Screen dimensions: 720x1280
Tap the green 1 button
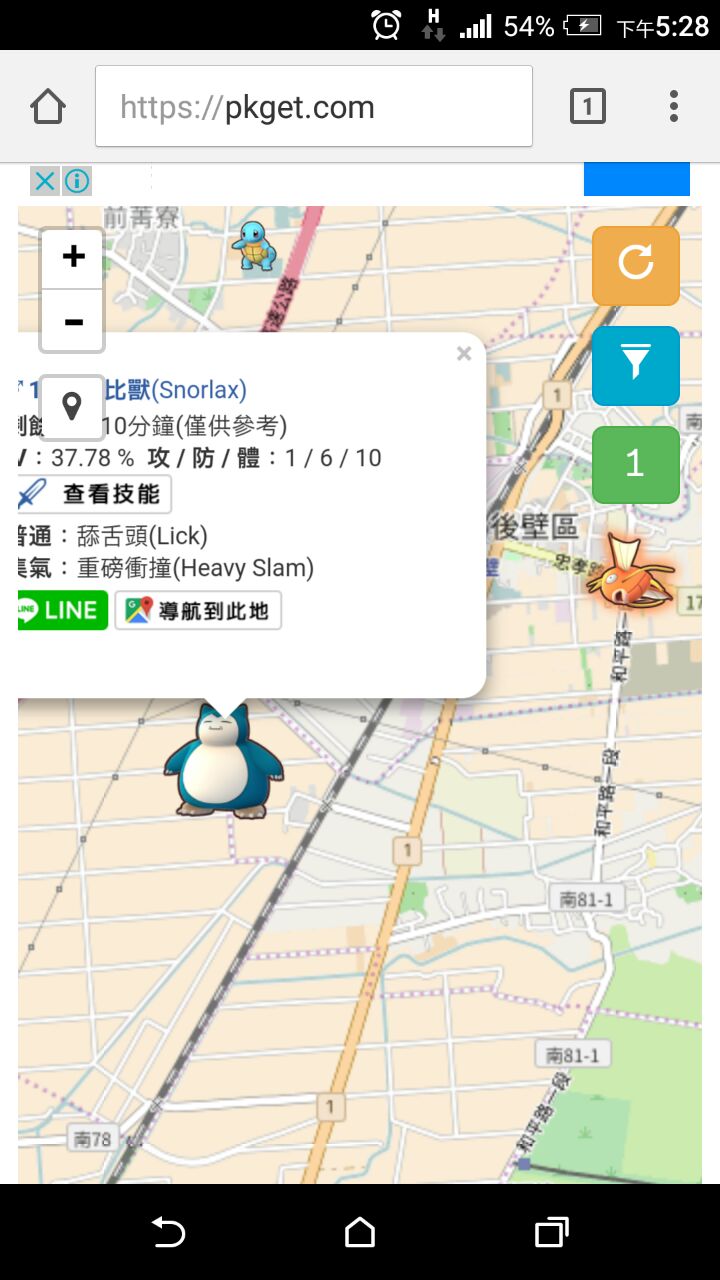tap(635, 464)
